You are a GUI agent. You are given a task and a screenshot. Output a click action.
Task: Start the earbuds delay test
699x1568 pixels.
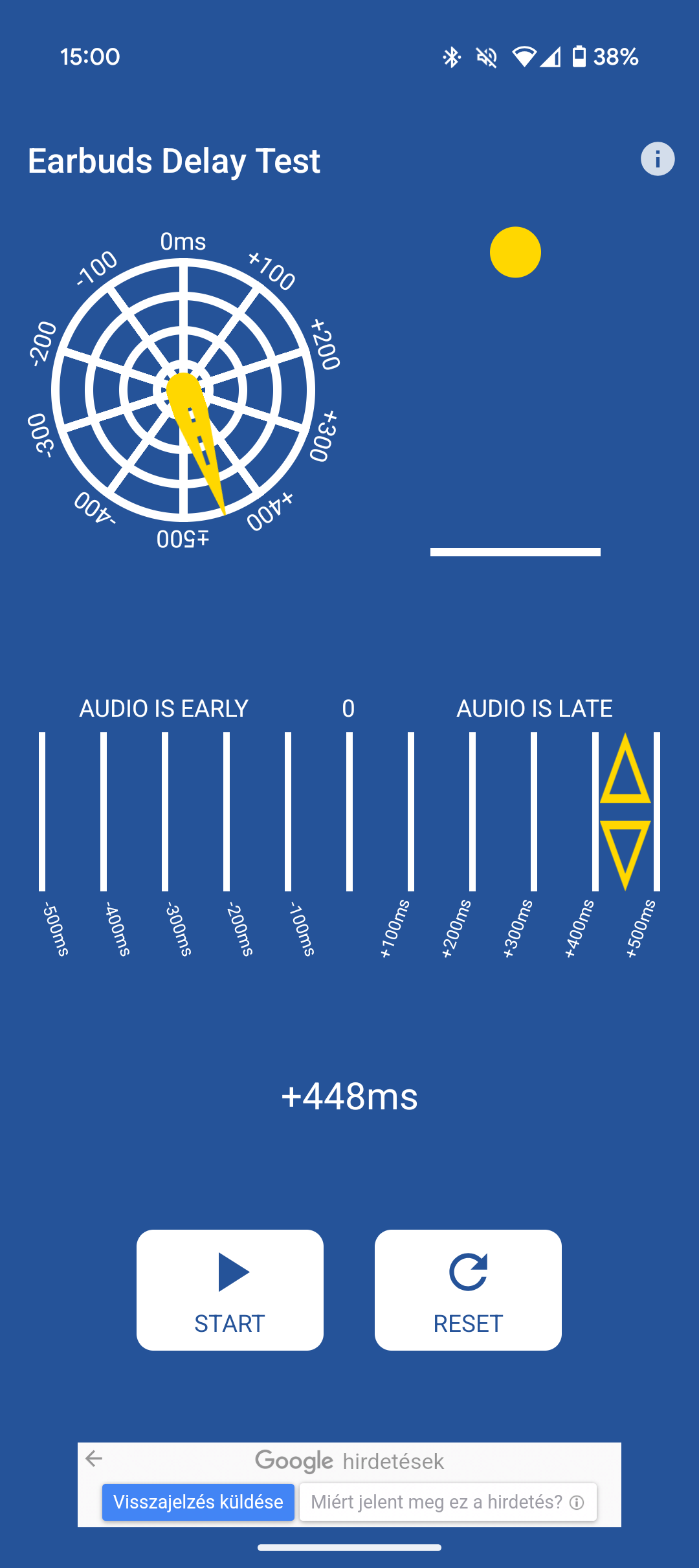click(230, 1290)
